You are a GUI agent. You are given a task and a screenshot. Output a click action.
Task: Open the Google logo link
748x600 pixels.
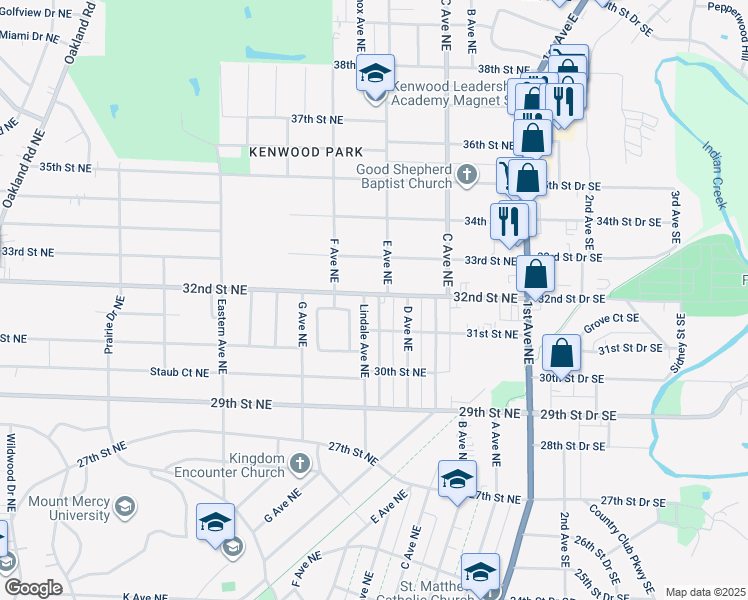pyautogui.click(x=32, y=588)
